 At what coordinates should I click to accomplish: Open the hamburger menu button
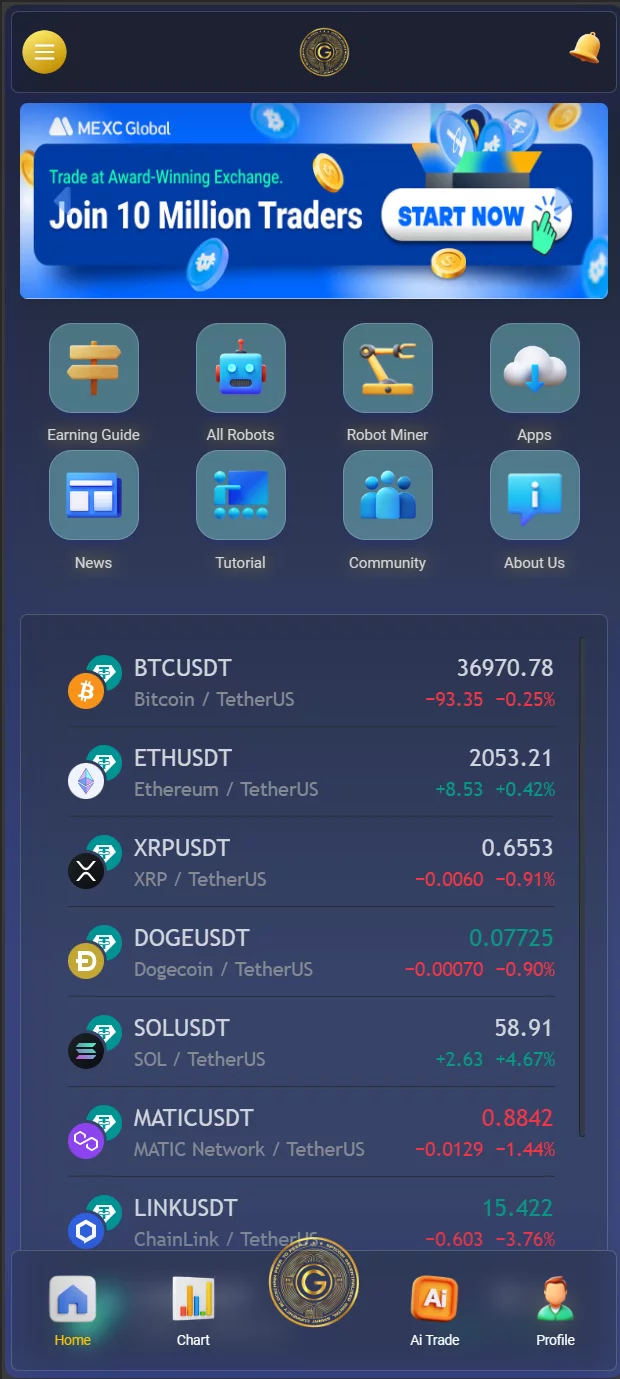point(44,52)
